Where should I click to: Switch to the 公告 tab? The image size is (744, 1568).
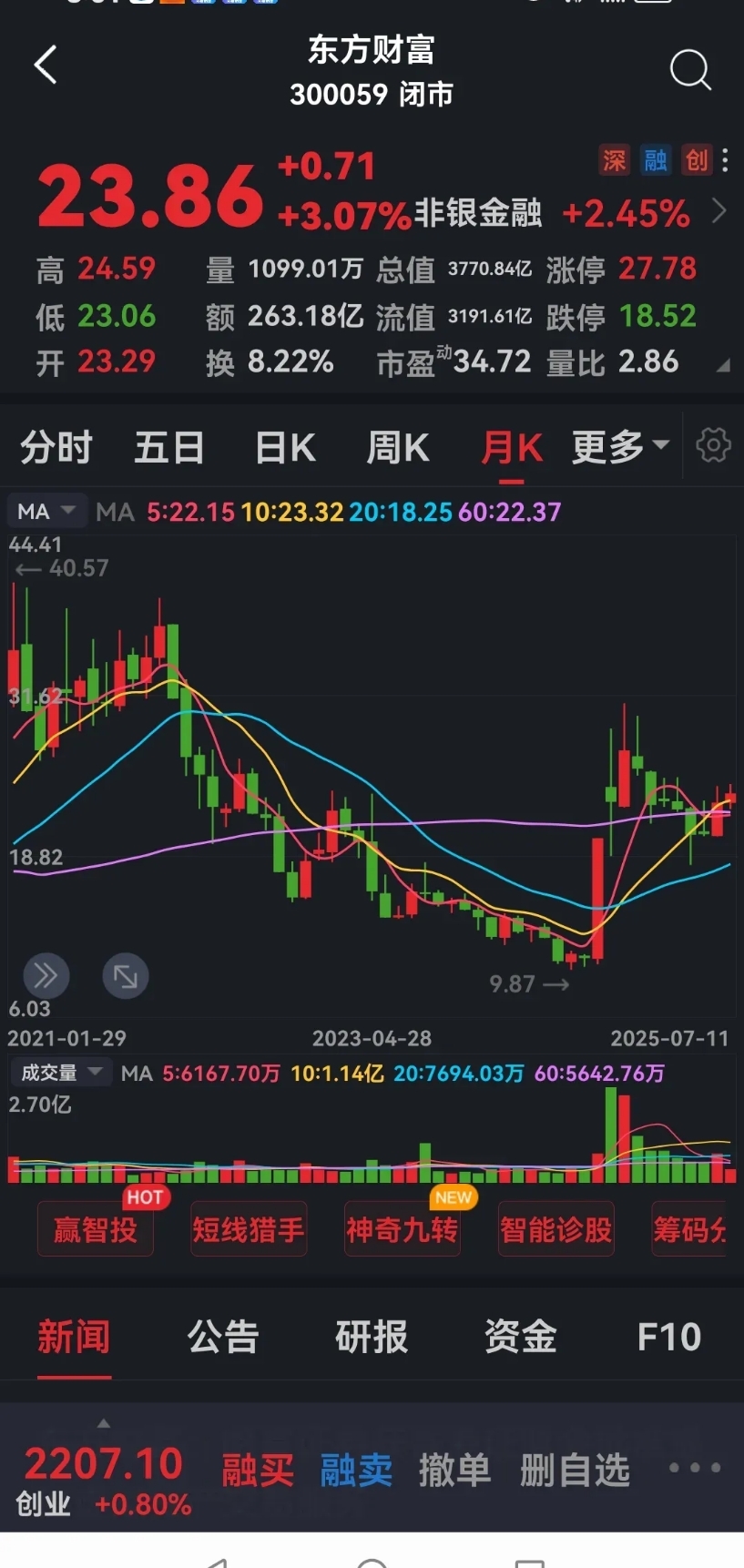(x=223, y=1337)
